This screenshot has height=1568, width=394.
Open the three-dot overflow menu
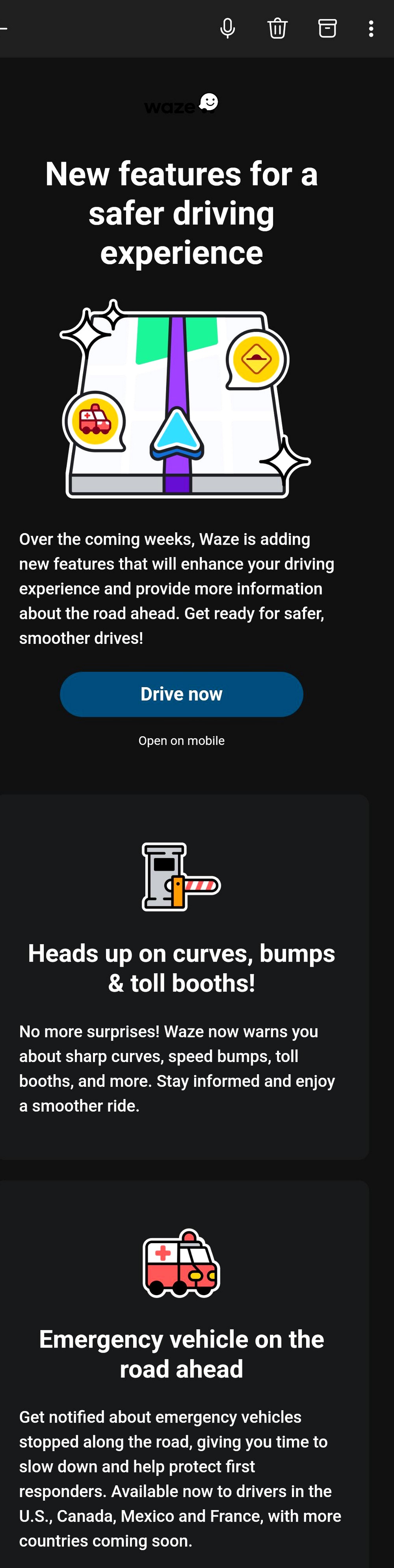(x=371, y=29)
